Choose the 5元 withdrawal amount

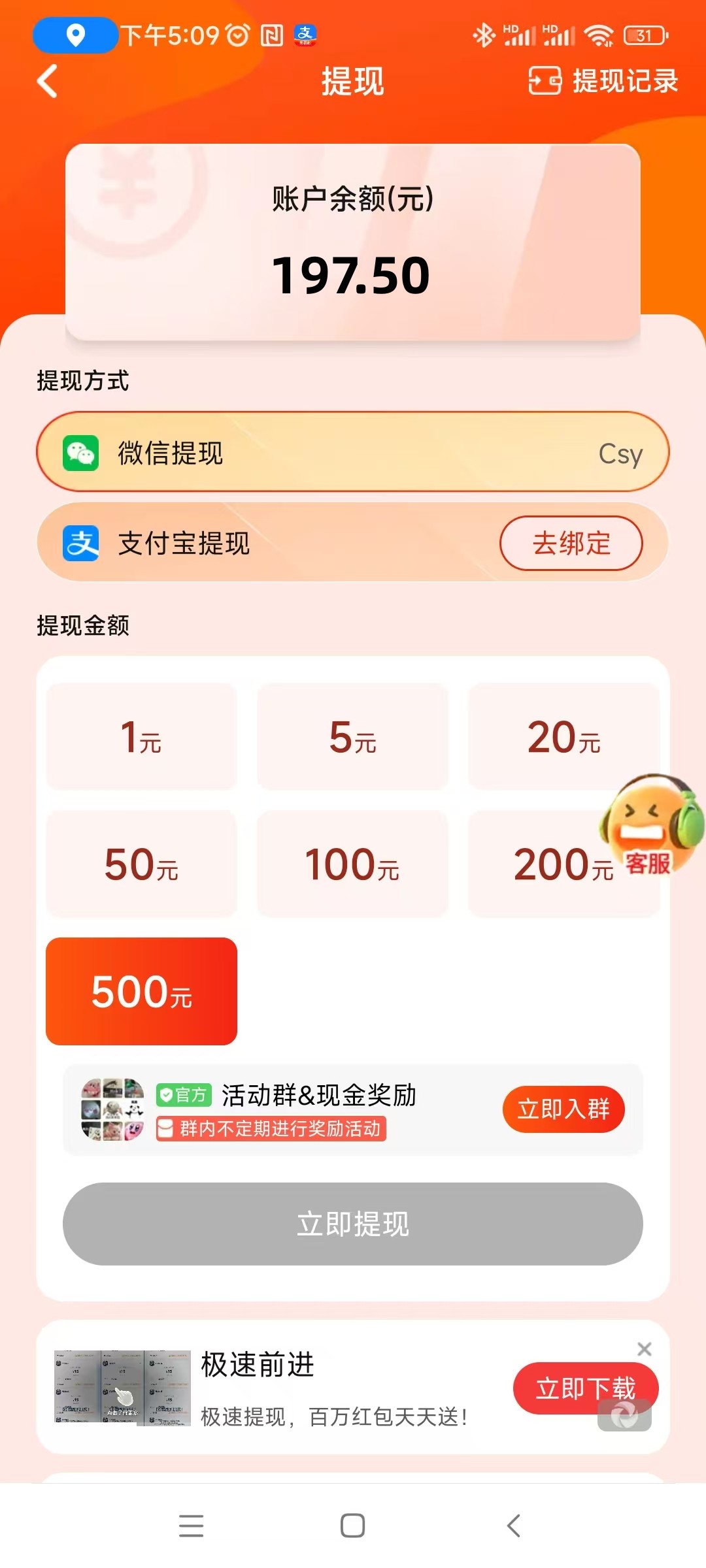click(352, 737)
